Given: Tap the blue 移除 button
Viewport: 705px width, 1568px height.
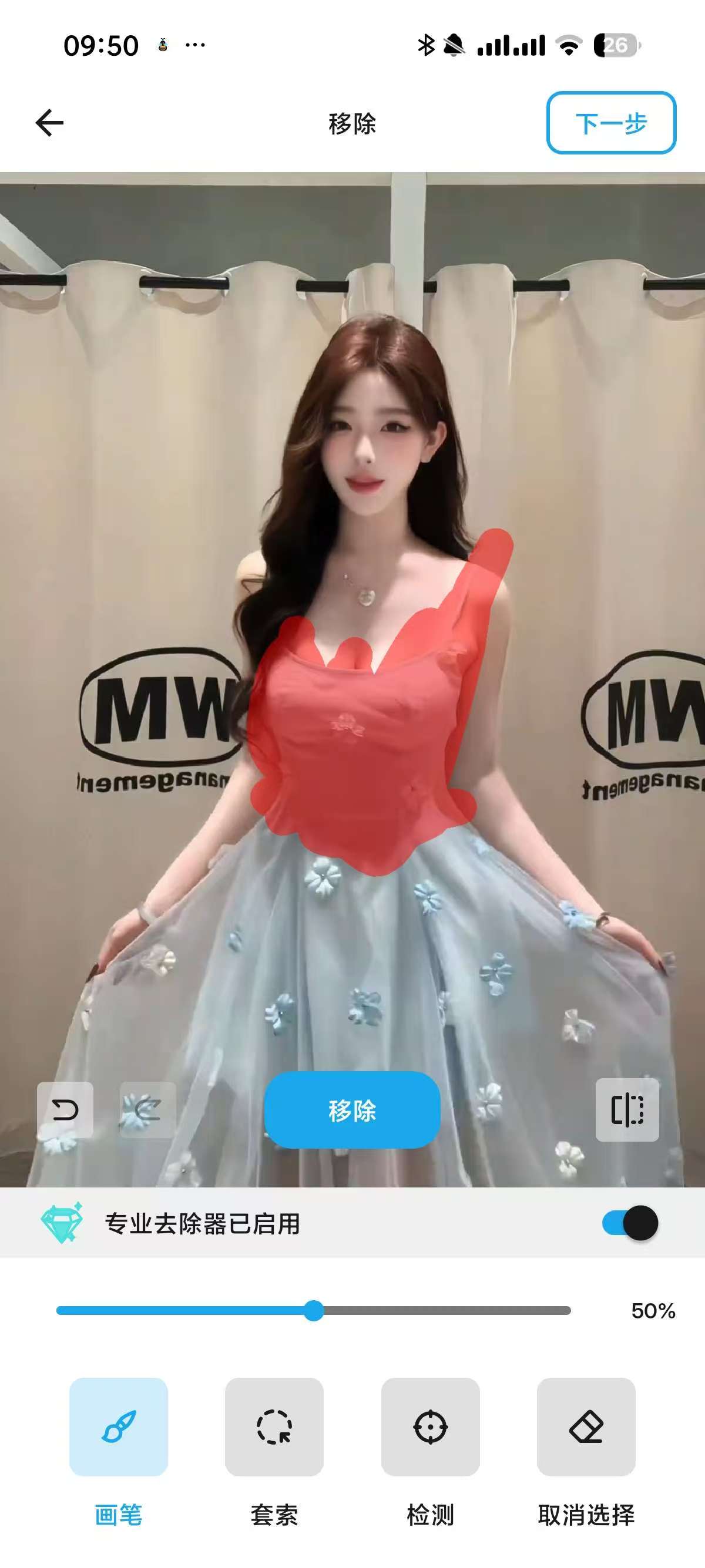Looking at the screenshot, I should coord(352,1111).
